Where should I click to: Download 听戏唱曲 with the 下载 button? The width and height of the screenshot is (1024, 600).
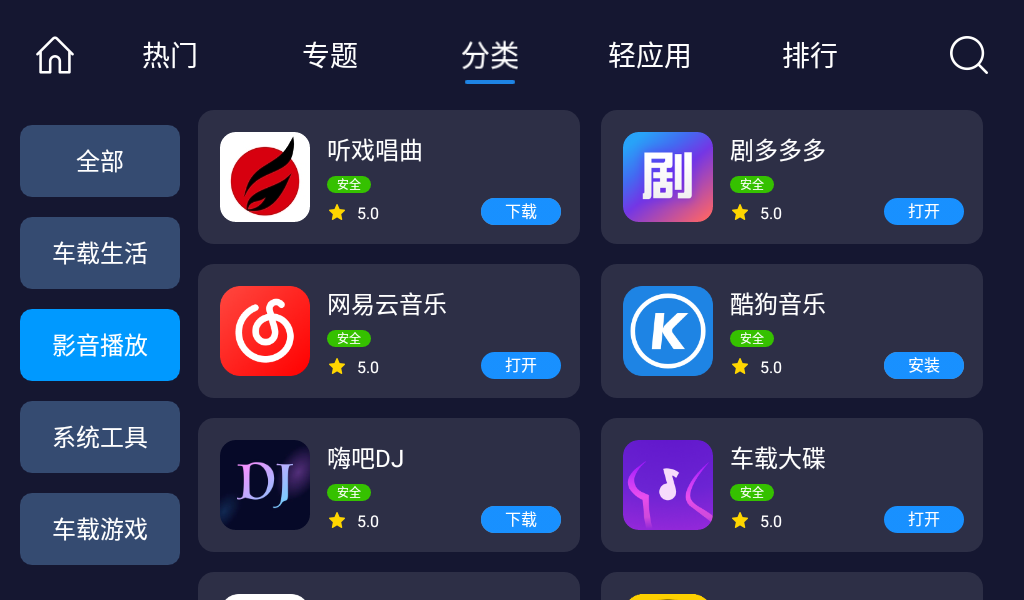(x=520, y=212)
